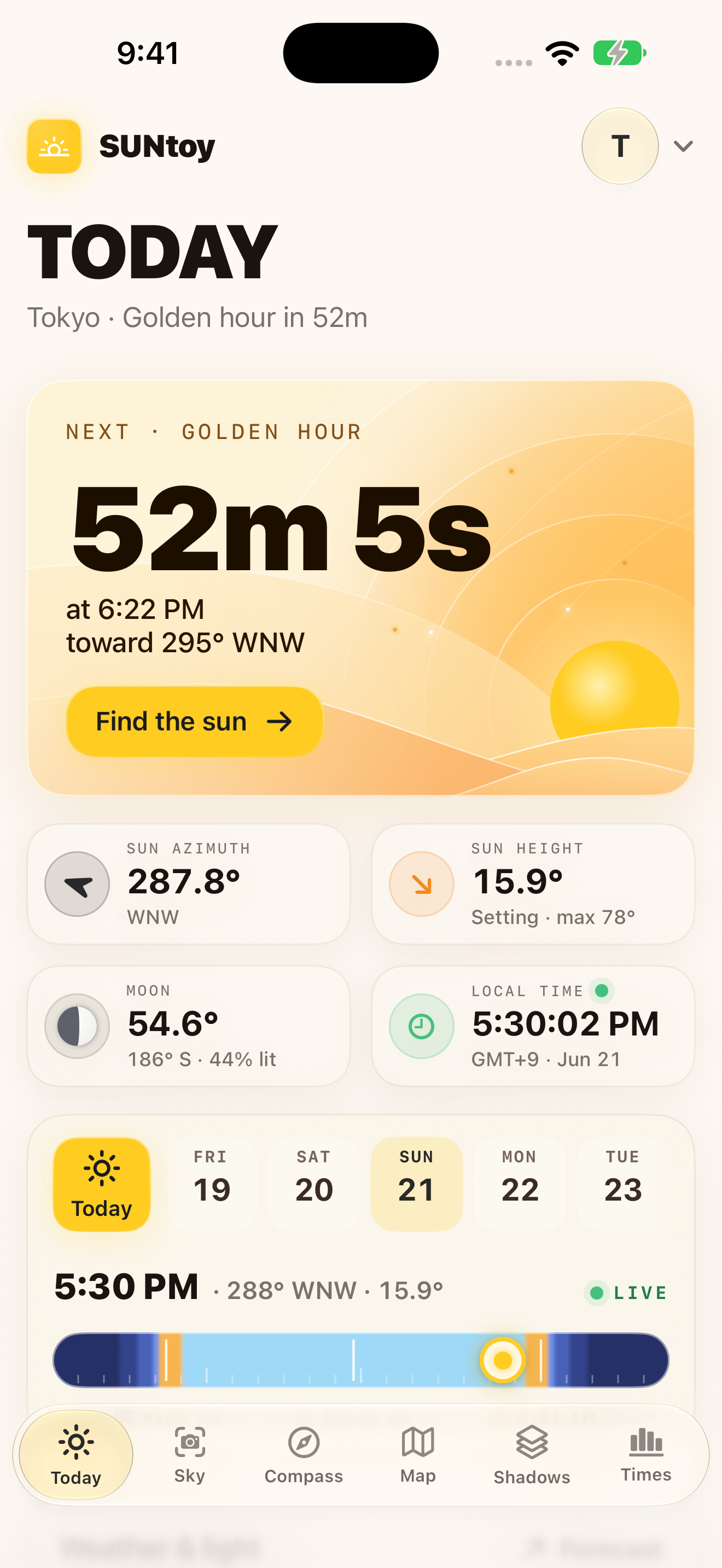Select Sunday 21 in the date strip
This screenshot has height=1568, width=722.
[416, 1184]
